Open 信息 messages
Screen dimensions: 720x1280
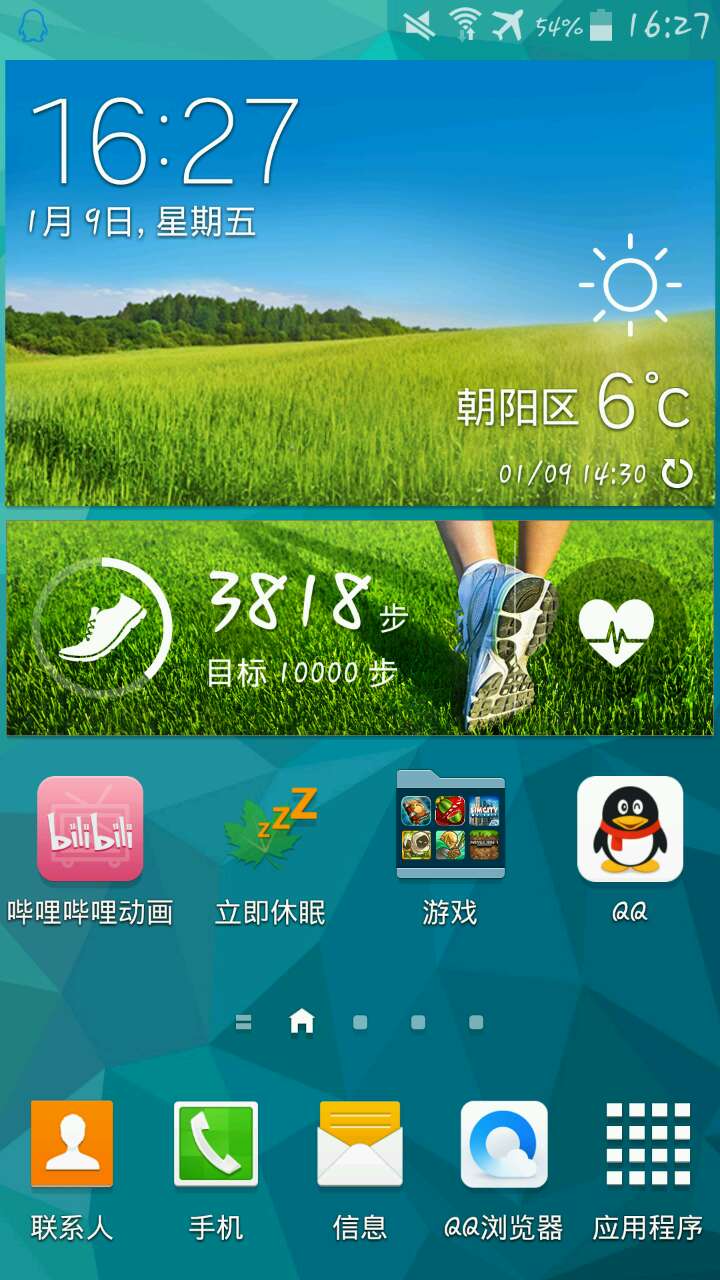pyautogui.click(x=360, y=1146)
